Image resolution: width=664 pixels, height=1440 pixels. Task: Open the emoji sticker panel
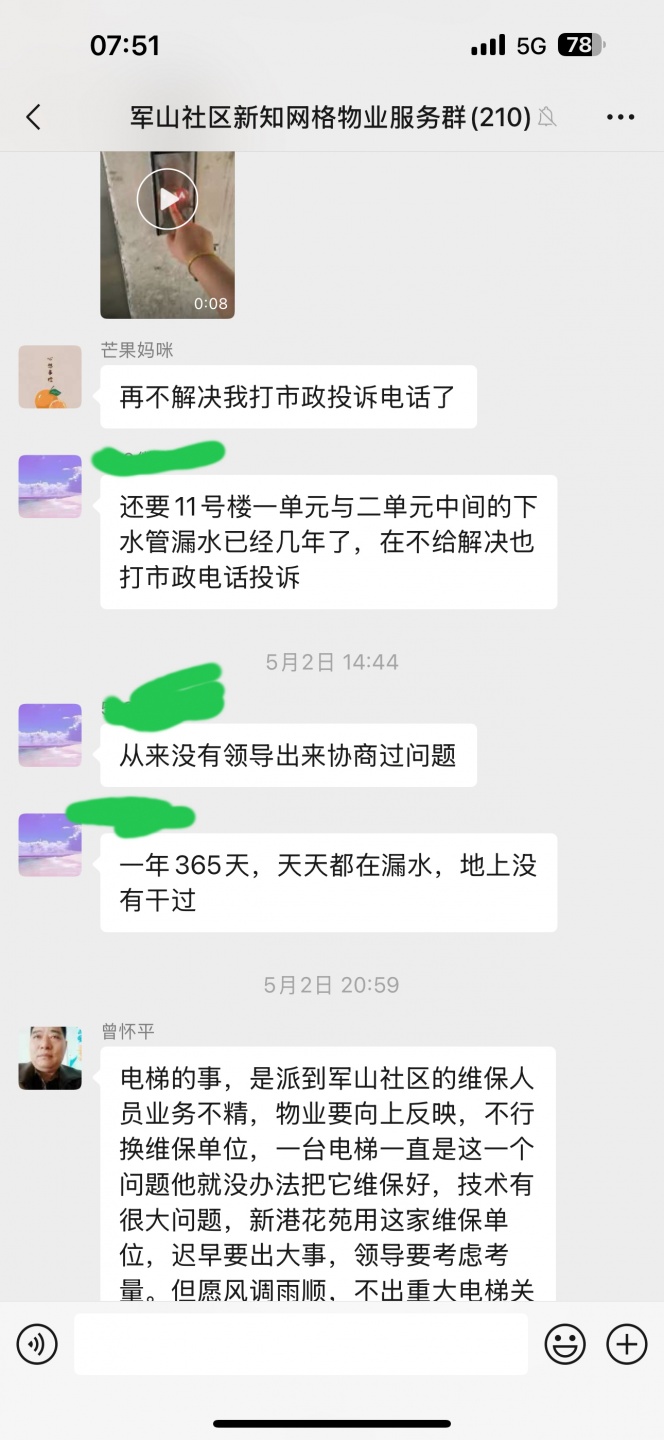[x=565, y=1344]
